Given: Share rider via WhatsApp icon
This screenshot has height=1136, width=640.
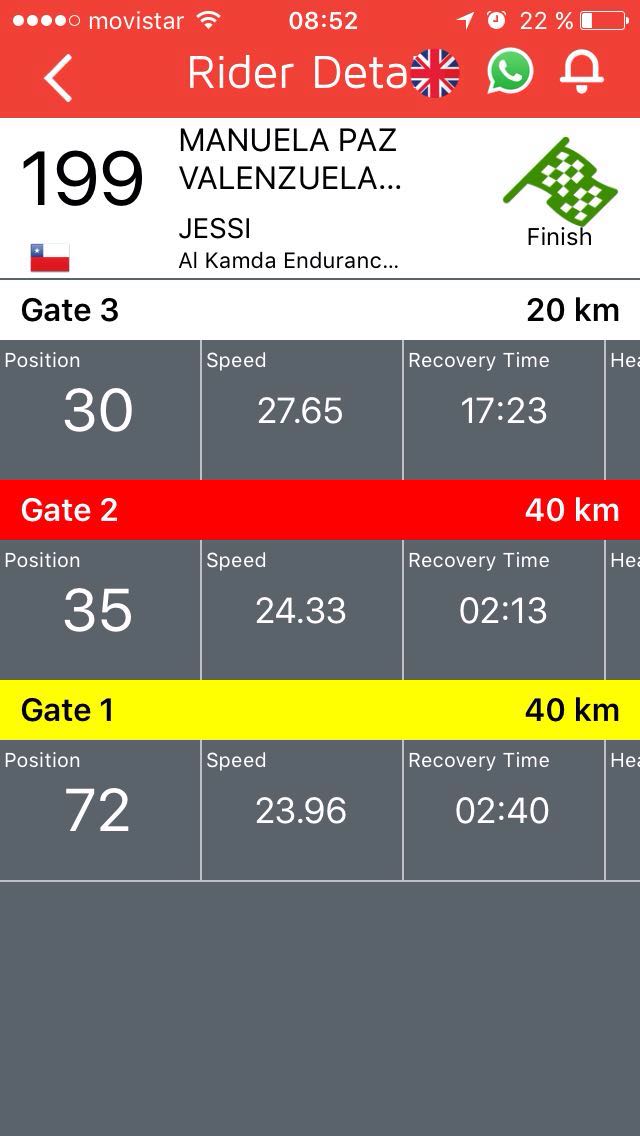Looking at the screenshot, I should pos(510,72).
